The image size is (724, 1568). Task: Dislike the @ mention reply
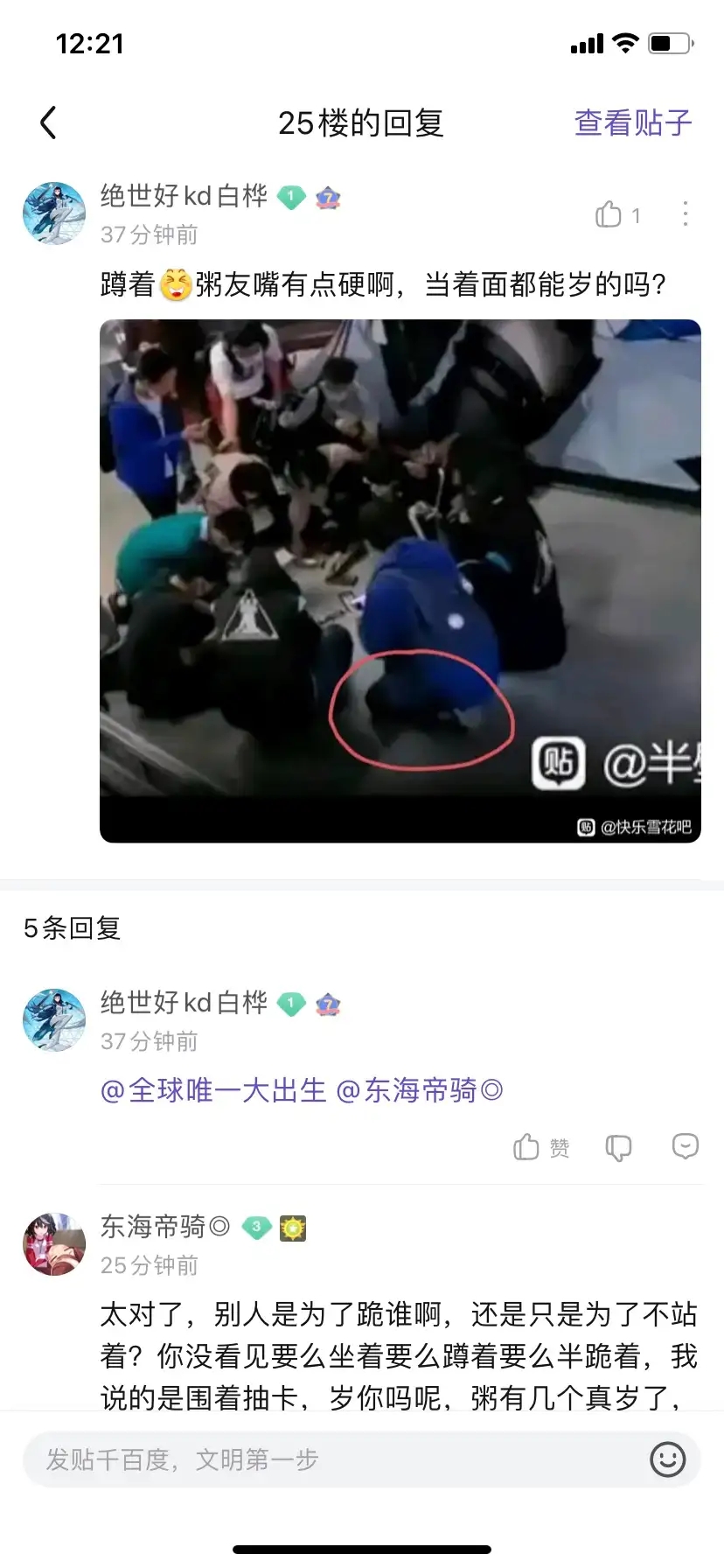pyautogui.click(x=618, y=1147)
